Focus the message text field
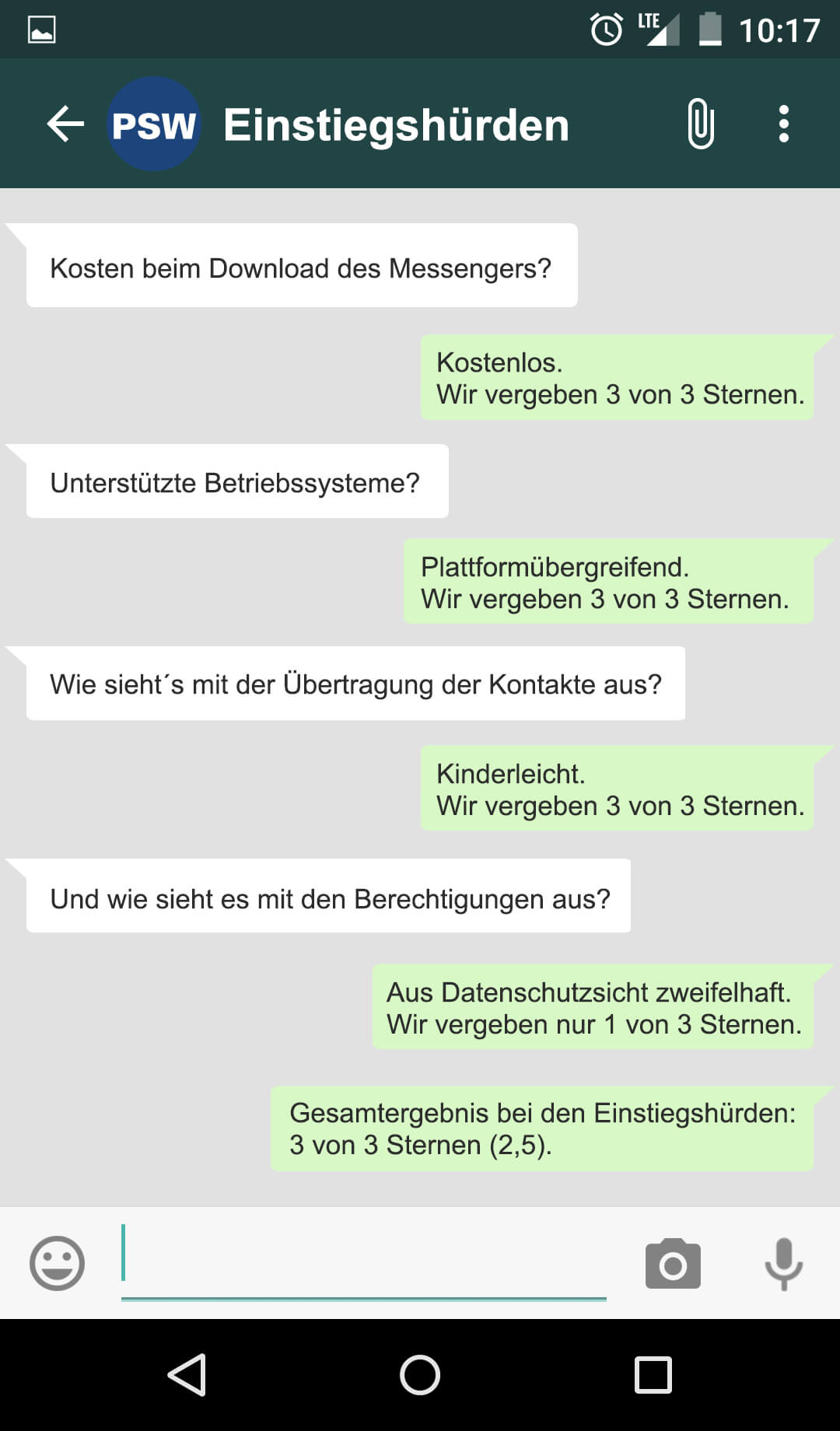840x1431 pixels. 363,1263
